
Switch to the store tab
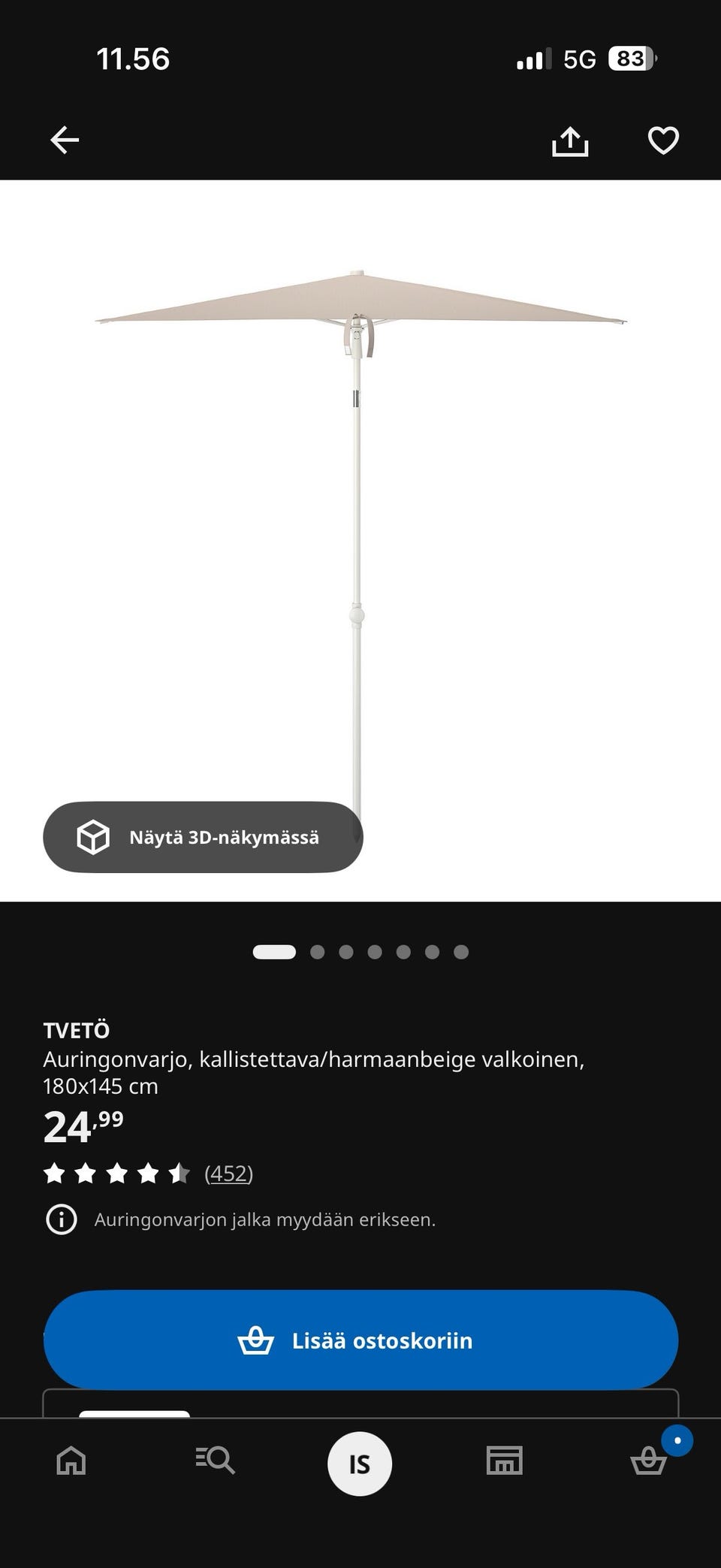[x=504, y=1461]
